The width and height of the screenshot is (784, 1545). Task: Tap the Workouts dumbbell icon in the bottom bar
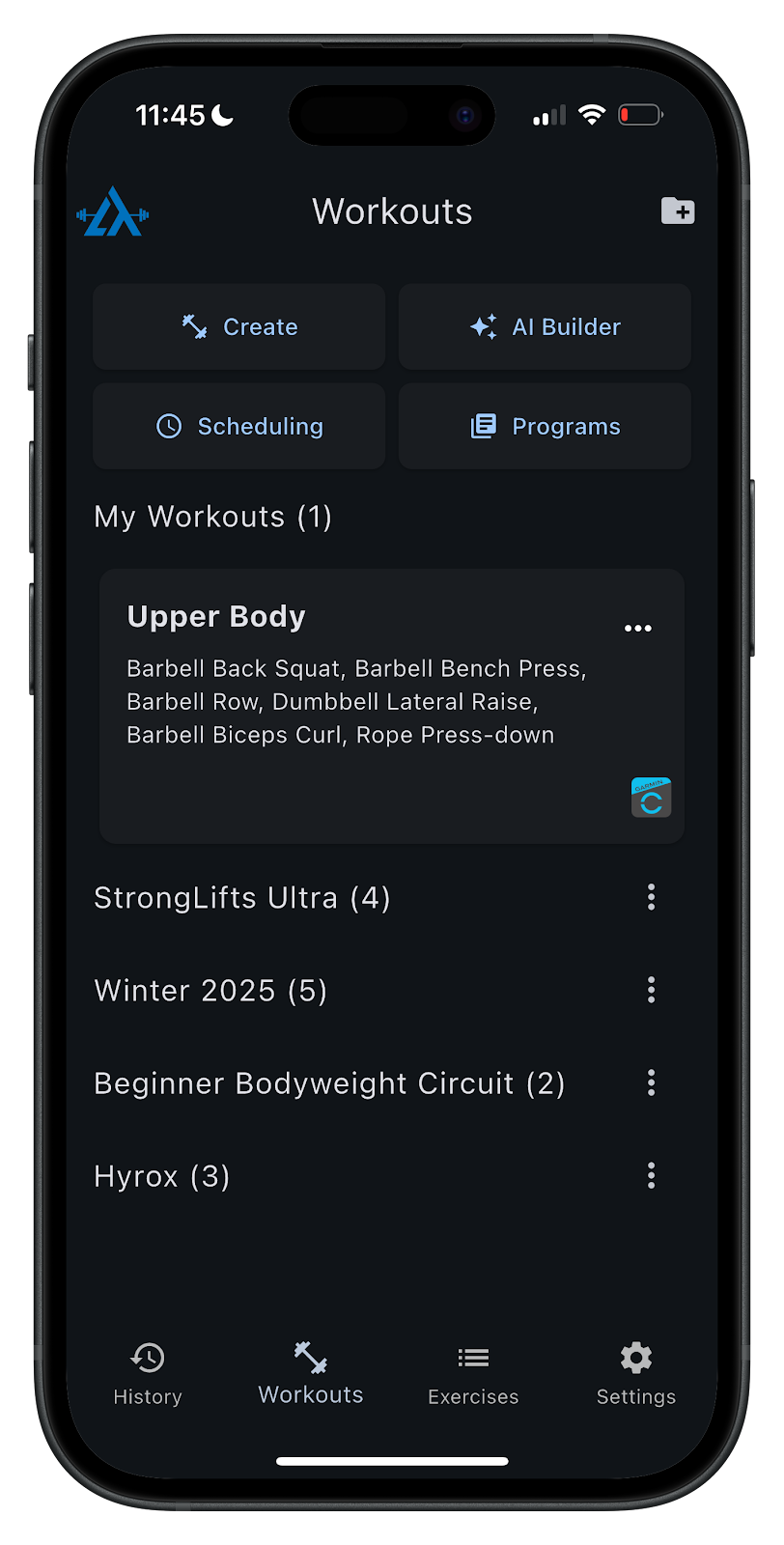click(309, 1356)
